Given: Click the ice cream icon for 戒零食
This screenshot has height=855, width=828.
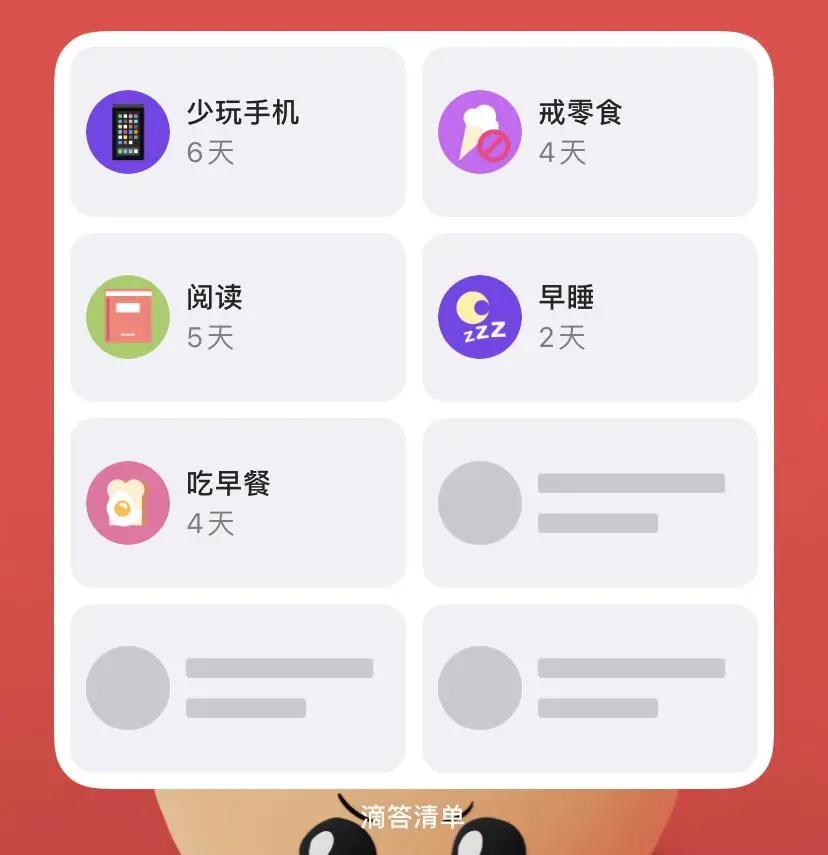Looking at the screenshot, I should pos(479,132).
